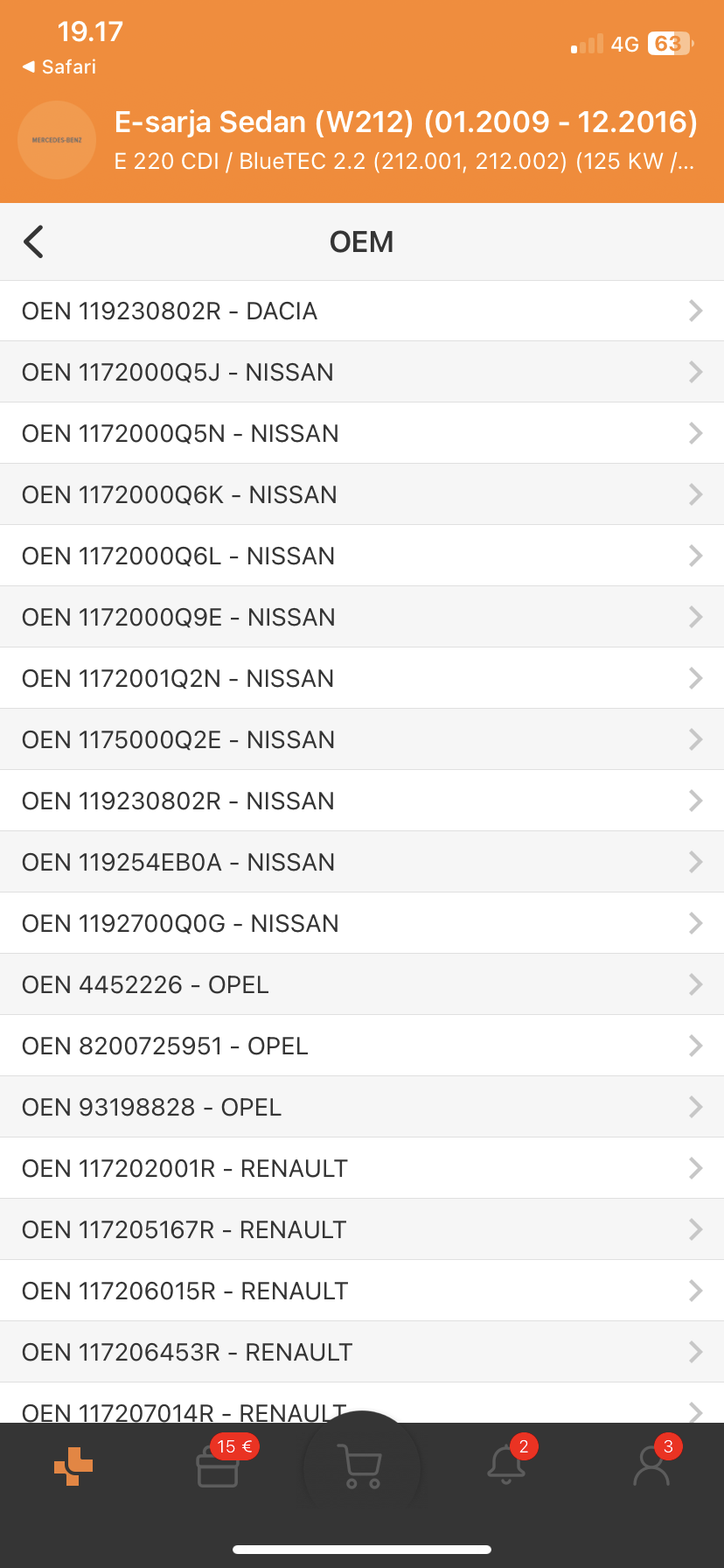
Task: Open the profile tab
Action: [x=651, y=1465]
